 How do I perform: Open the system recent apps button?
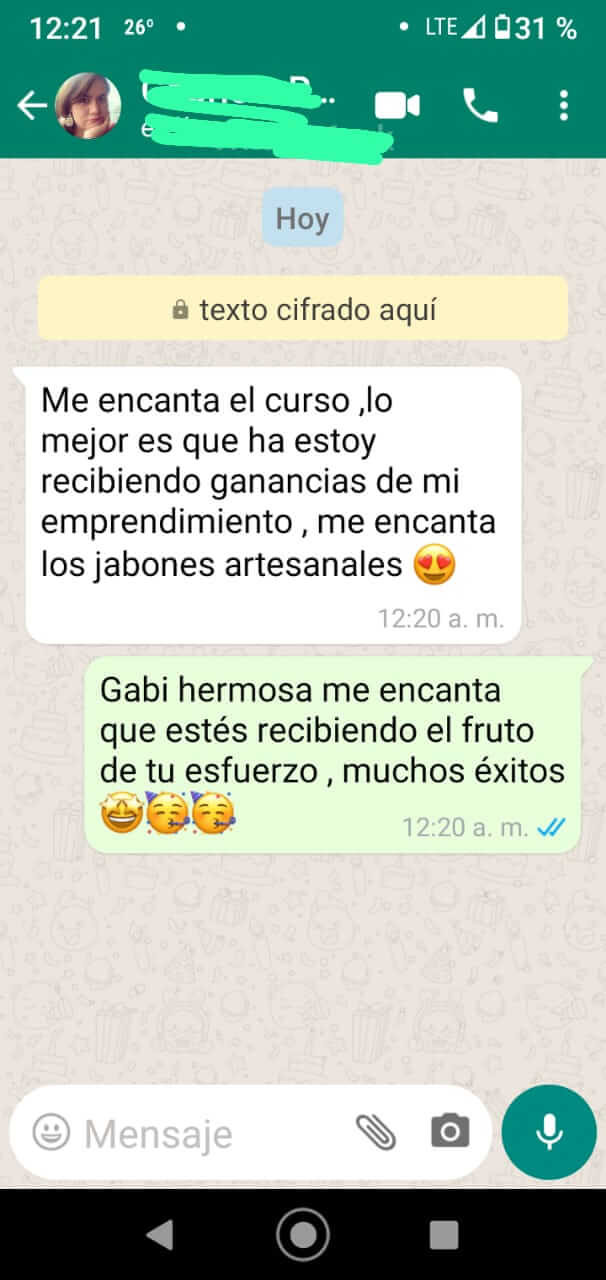click(444, 1235)
